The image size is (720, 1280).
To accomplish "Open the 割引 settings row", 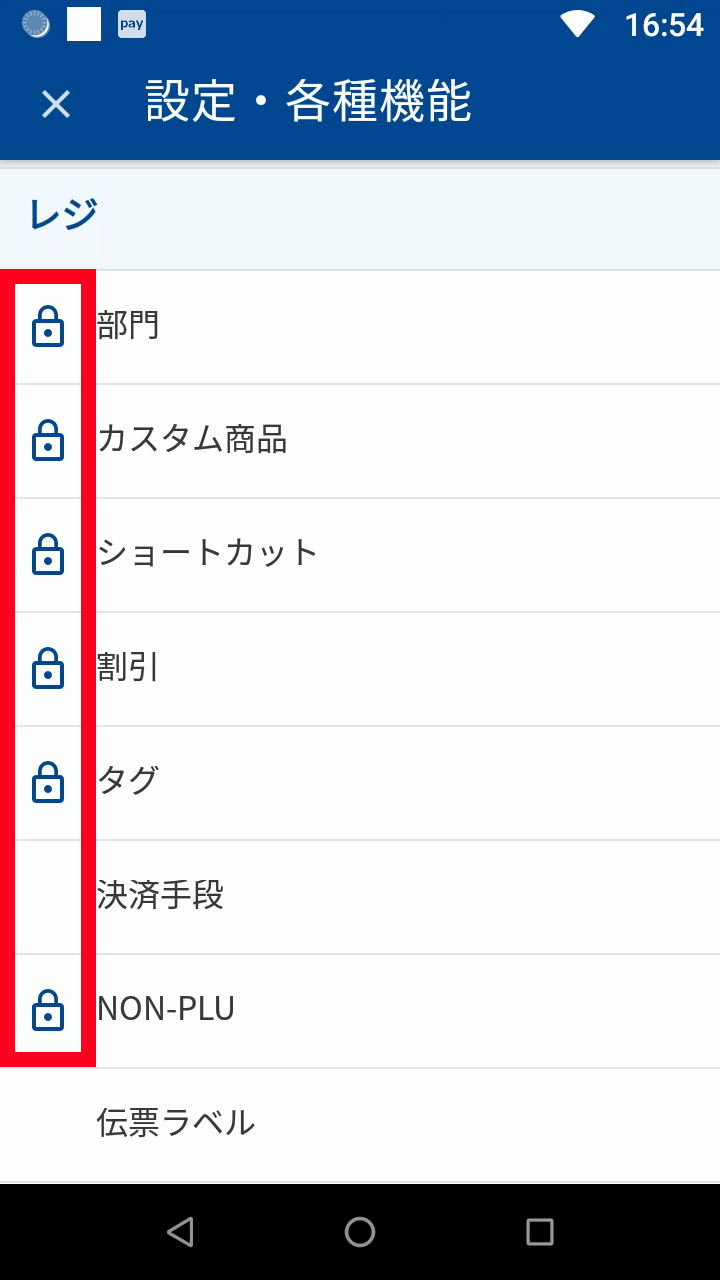I will (360, 668).
